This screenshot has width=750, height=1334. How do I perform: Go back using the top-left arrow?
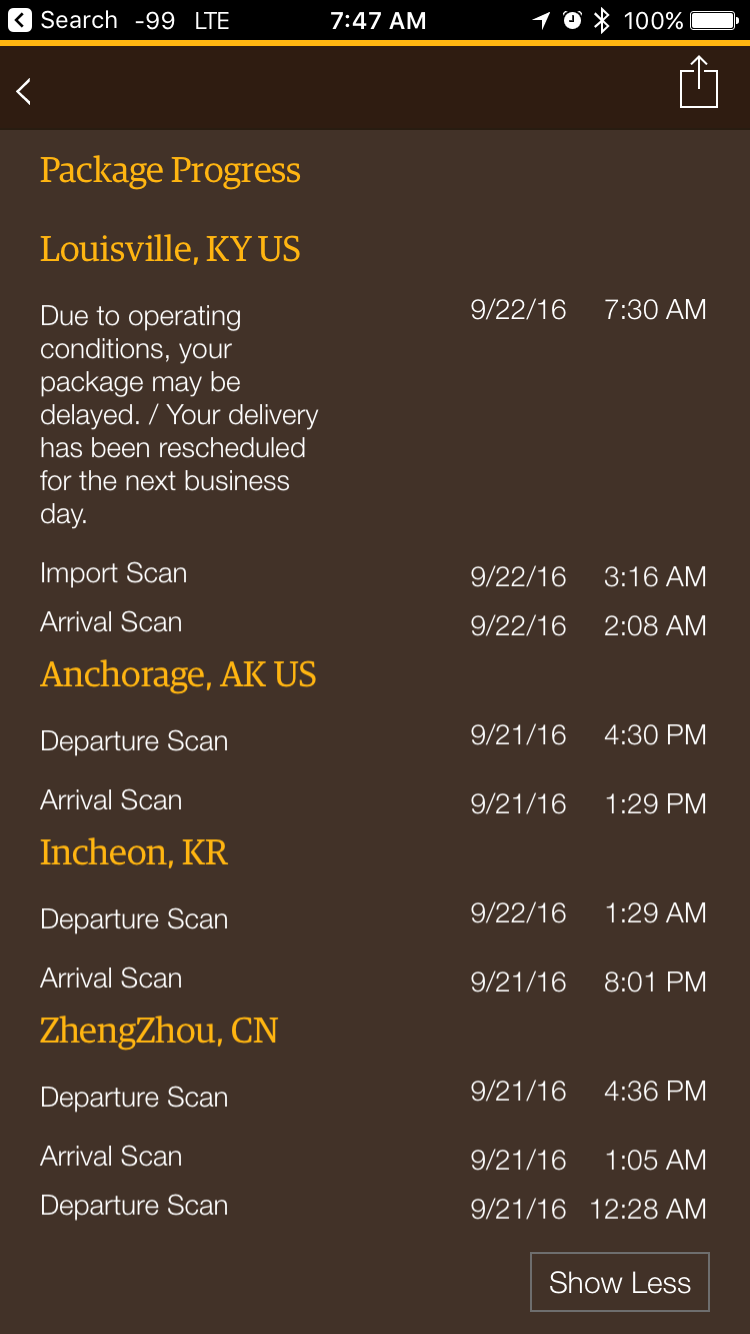(x=24, y=91)
